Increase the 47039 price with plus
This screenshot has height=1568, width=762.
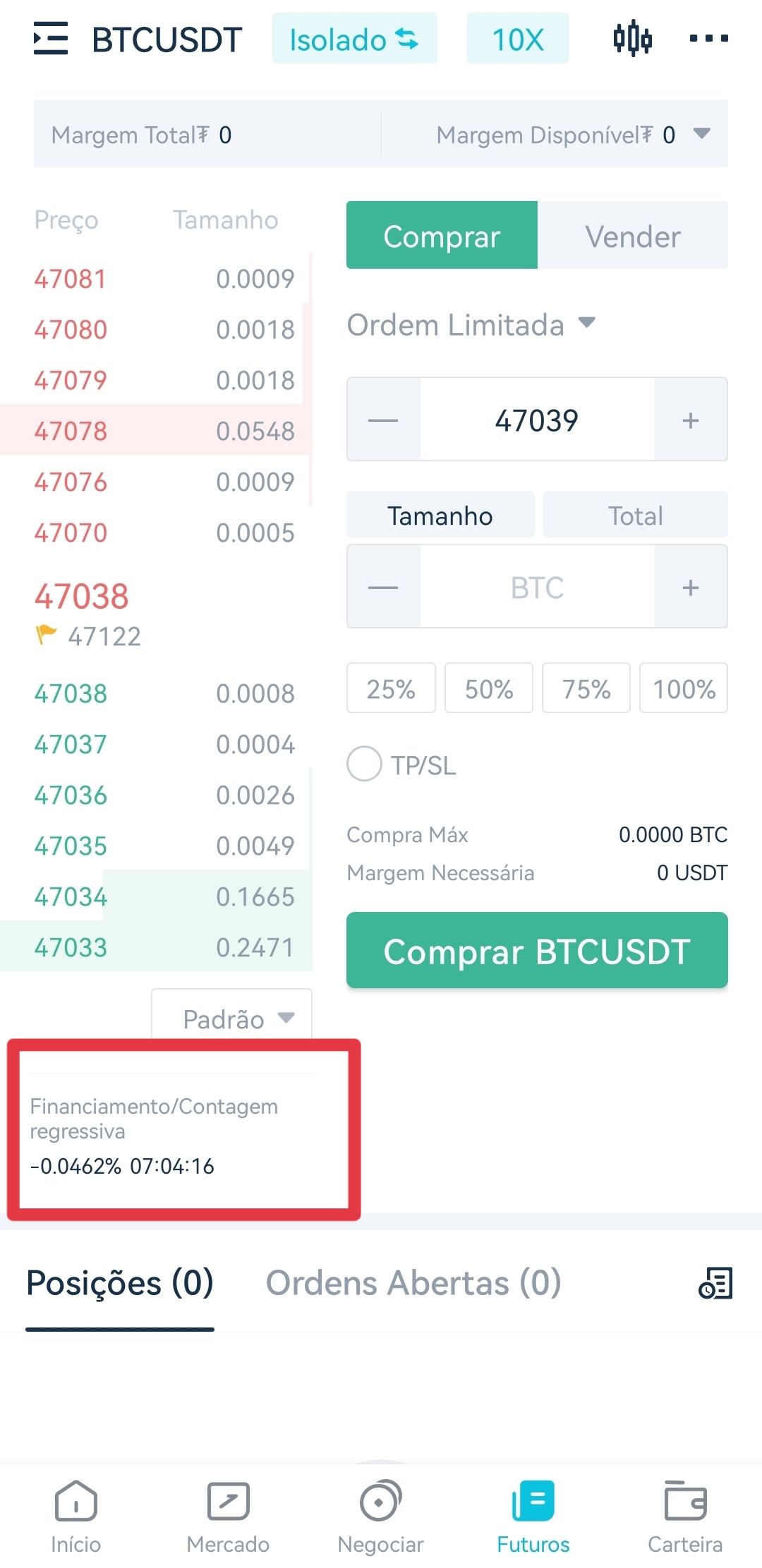[x=691, y=420]
